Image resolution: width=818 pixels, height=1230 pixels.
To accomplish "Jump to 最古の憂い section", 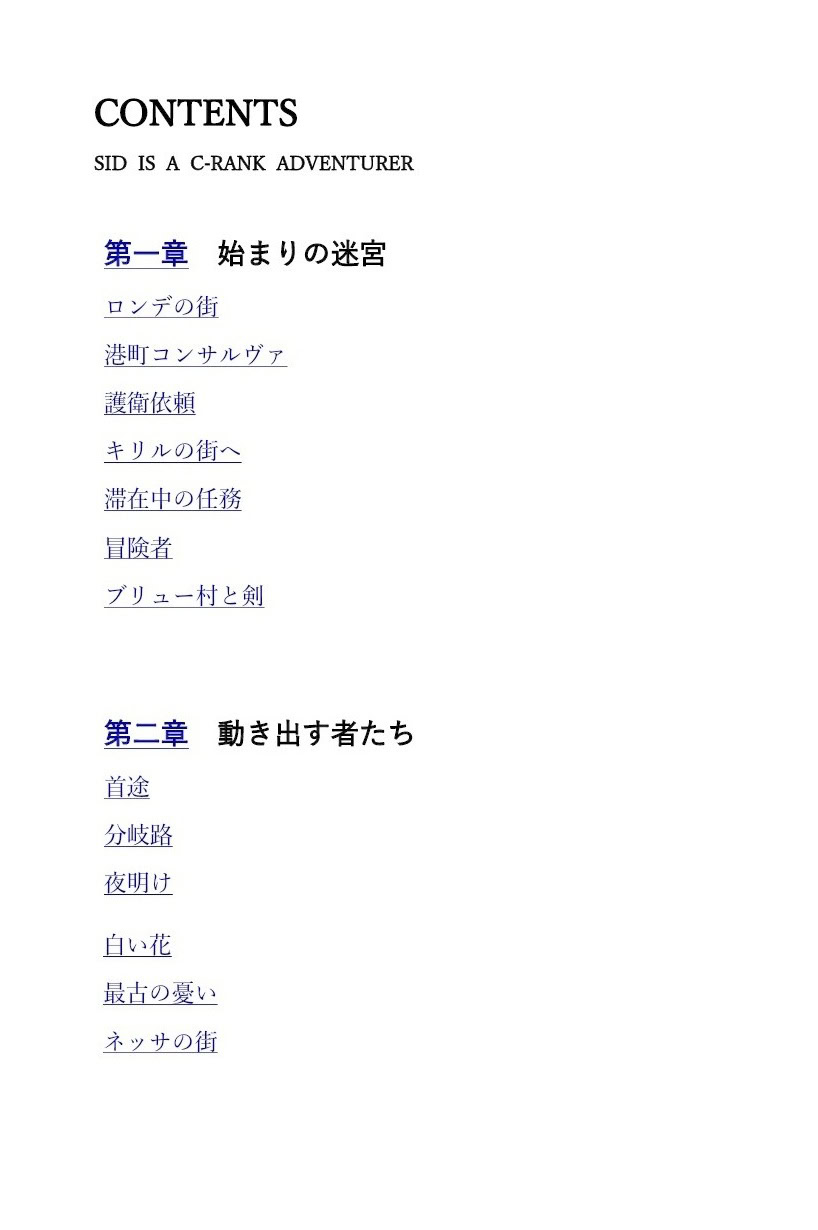I will [x=161, y=993].
